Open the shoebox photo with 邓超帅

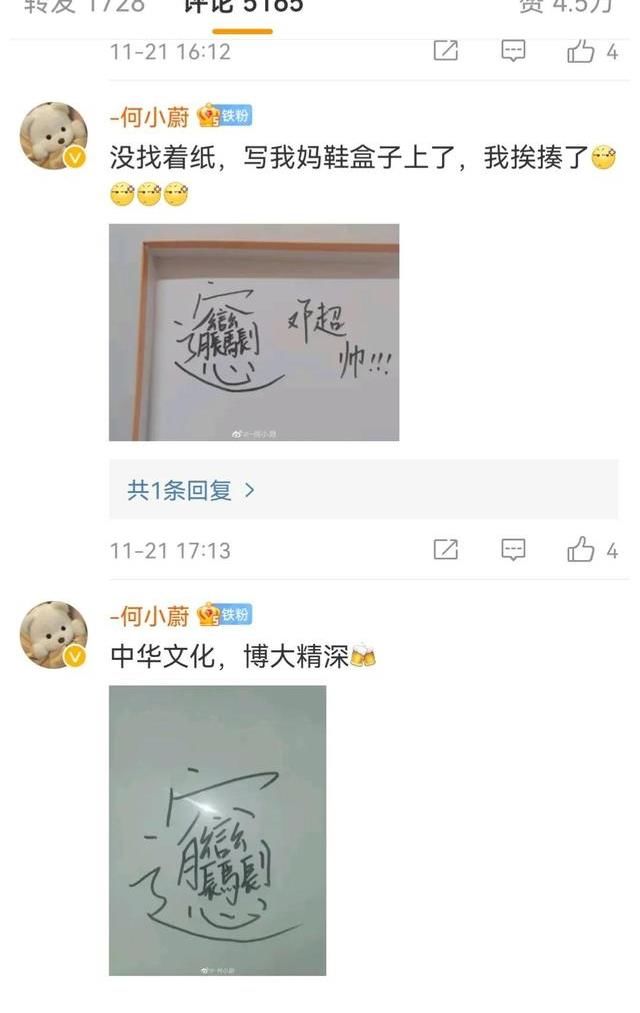pos(254,332)
